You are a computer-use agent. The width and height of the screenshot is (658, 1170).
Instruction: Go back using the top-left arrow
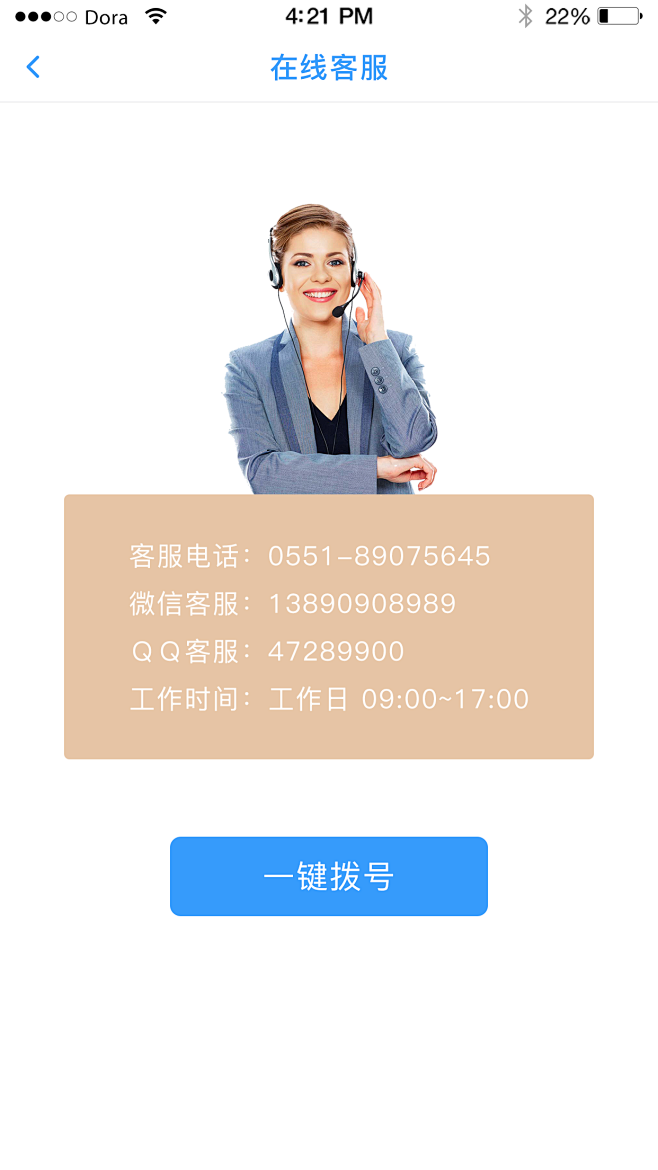pos(33,67)
